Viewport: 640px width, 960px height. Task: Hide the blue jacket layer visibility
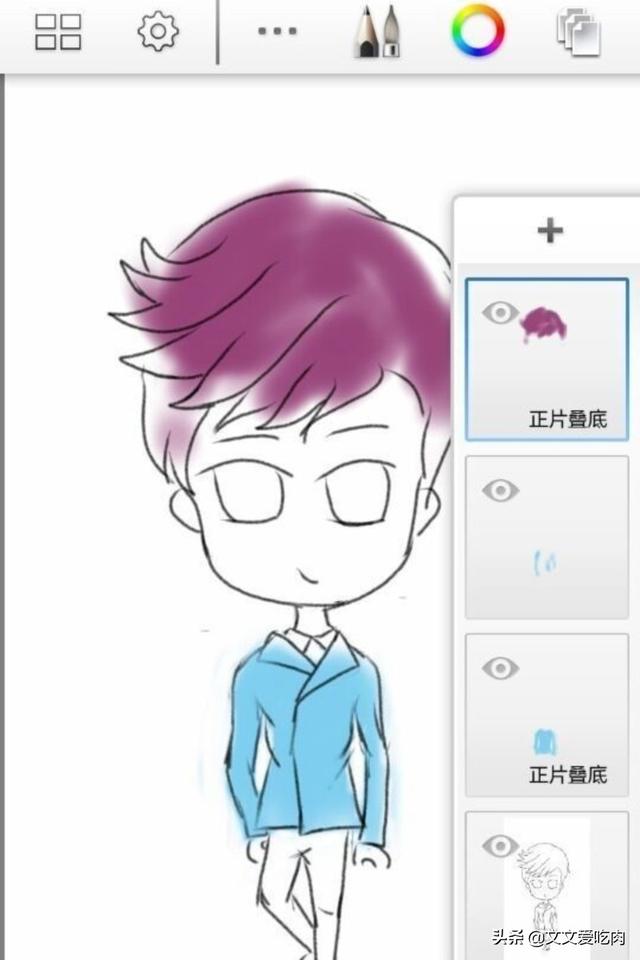pos(500,667)
